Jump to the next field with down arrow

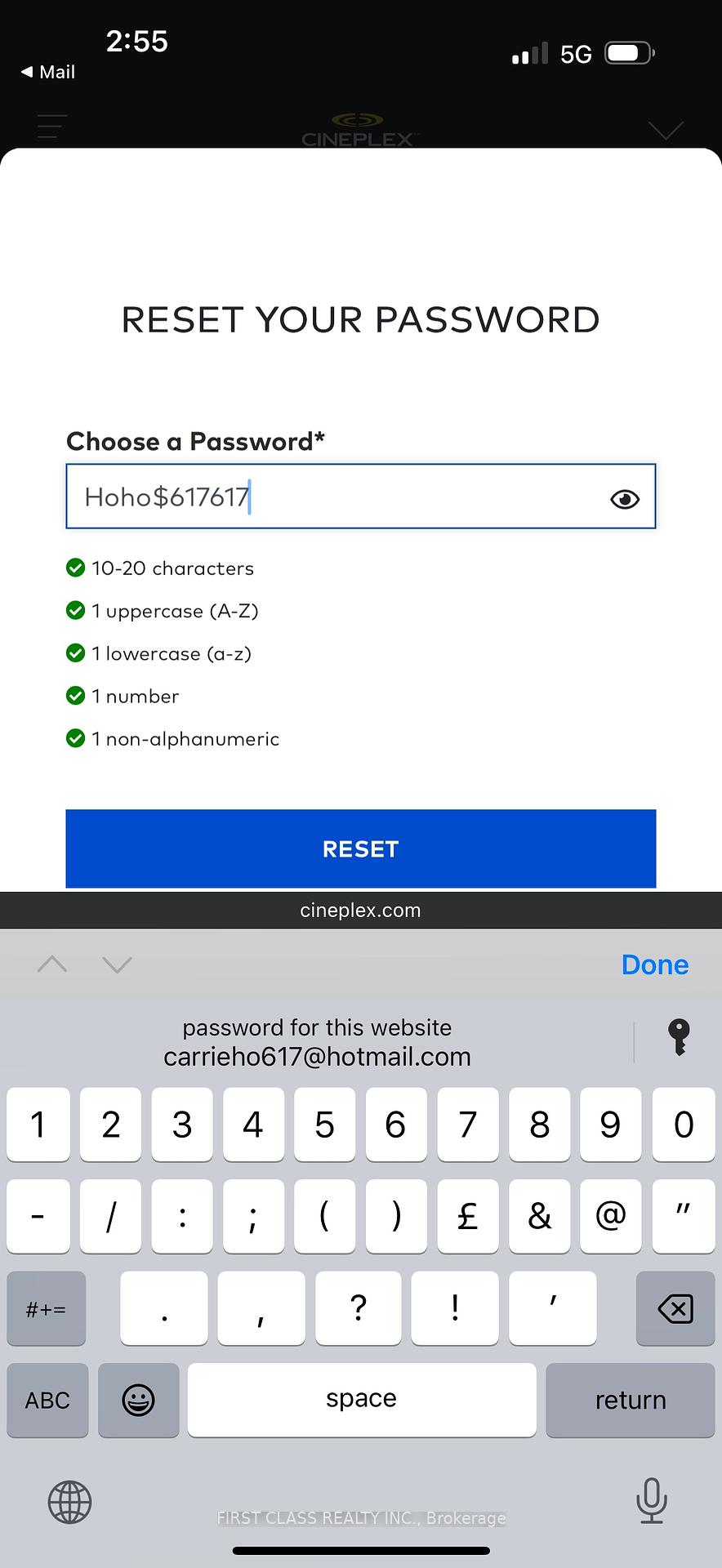[x=117, y=964]
